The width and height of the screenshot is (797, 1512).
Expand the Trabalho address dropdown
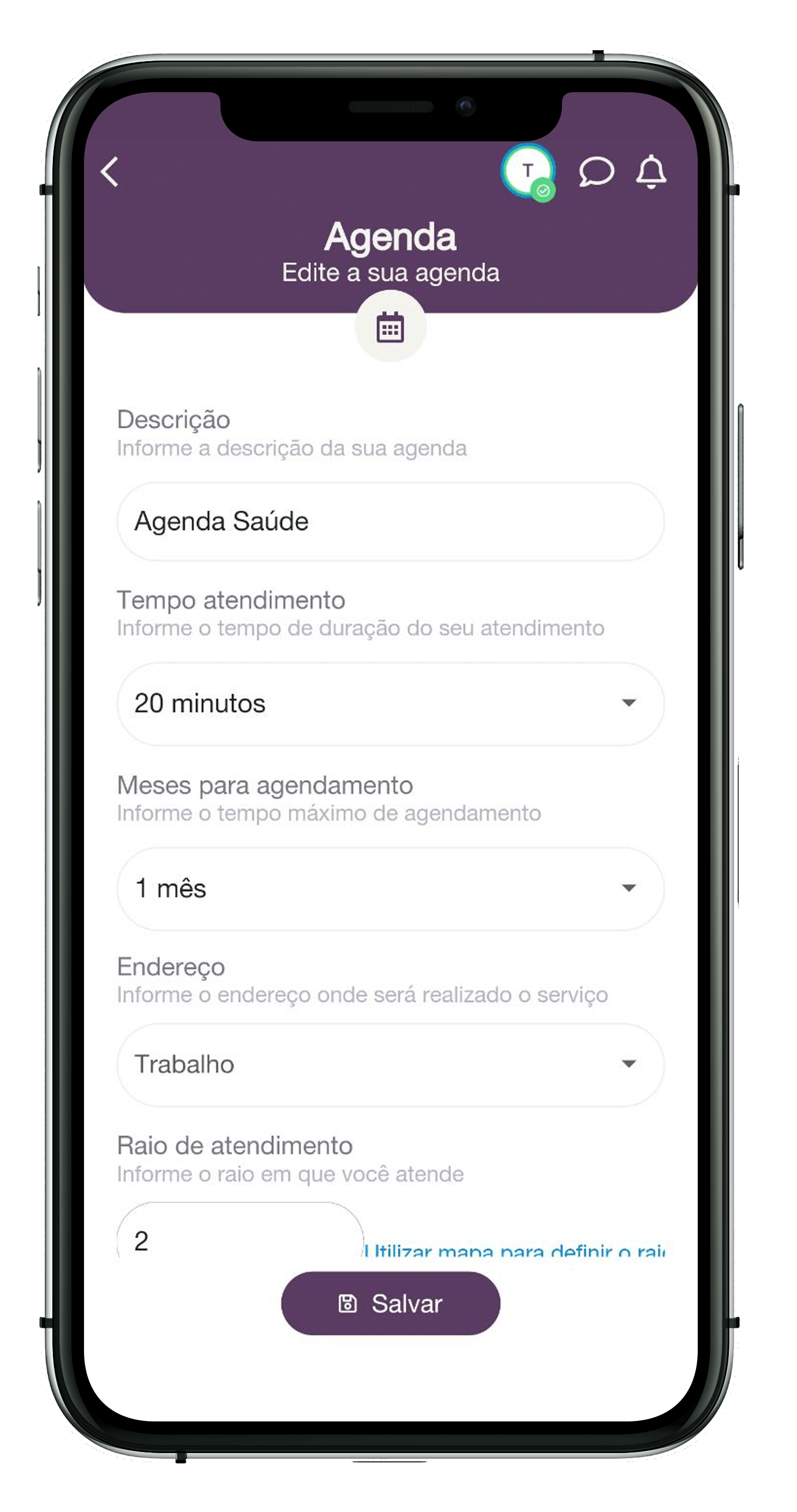click(x=390, y=1064)
